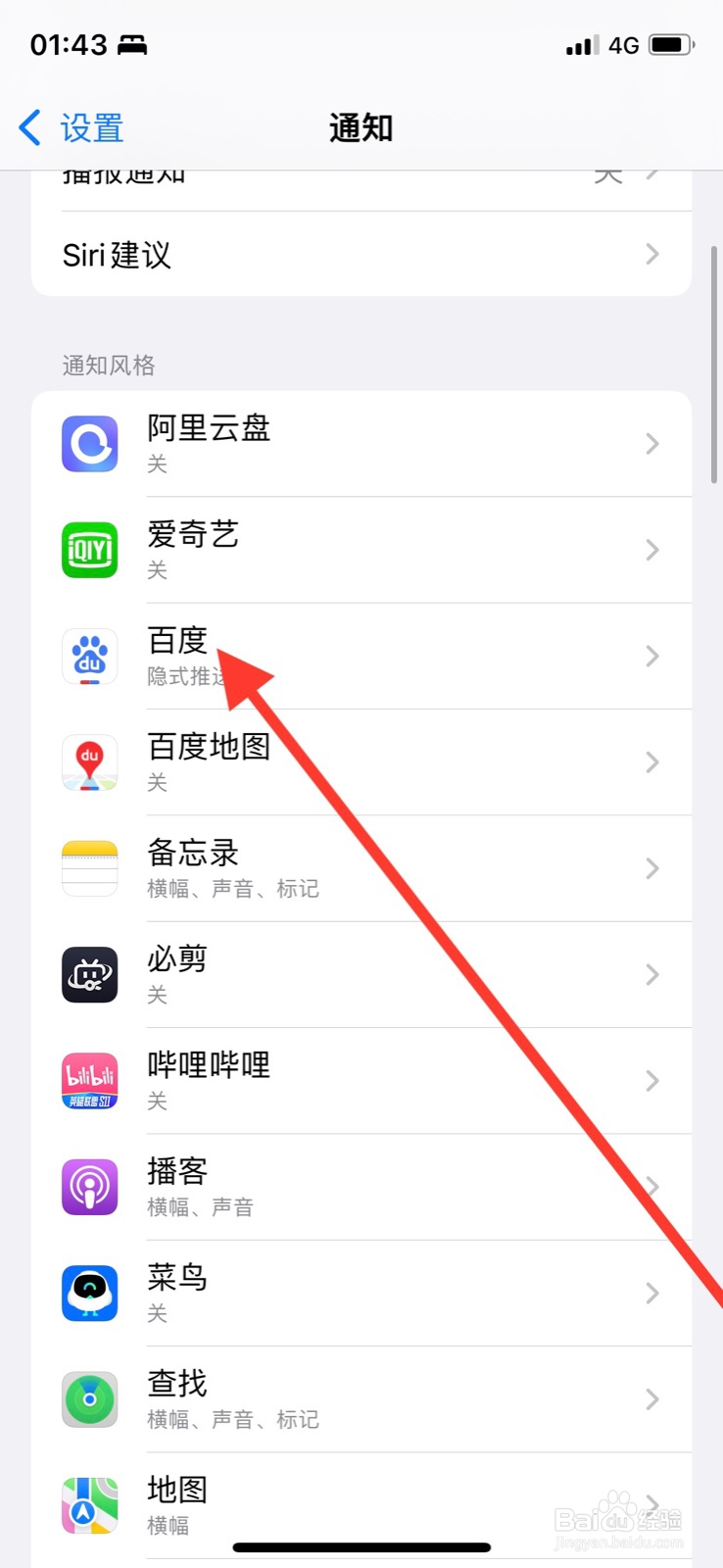Screen dimensions: 723x1568
Task: Tap the 查找 Find My icon
Action: [x=89, y=1399]
